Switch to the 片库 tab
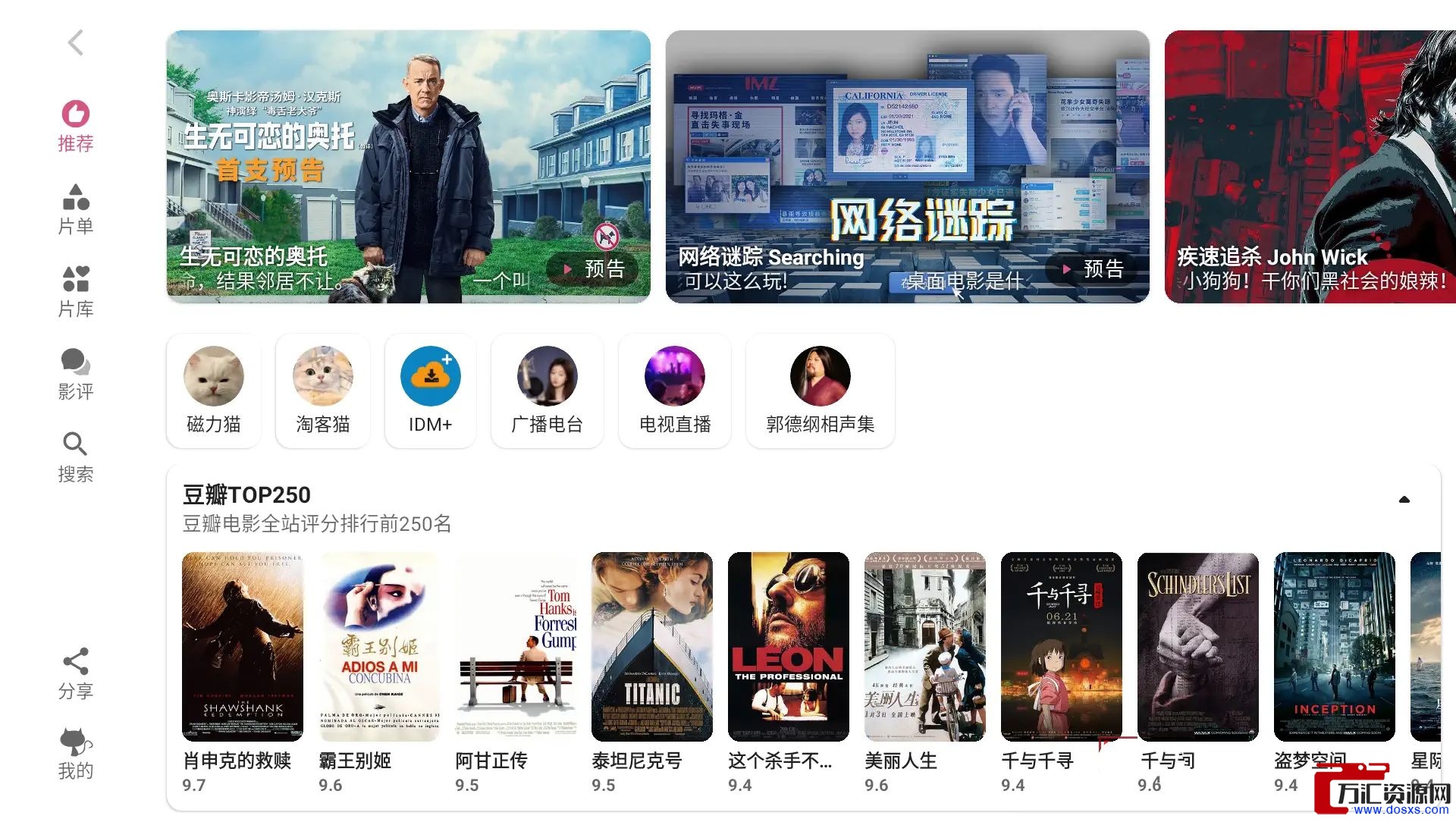 pos(75,292)
